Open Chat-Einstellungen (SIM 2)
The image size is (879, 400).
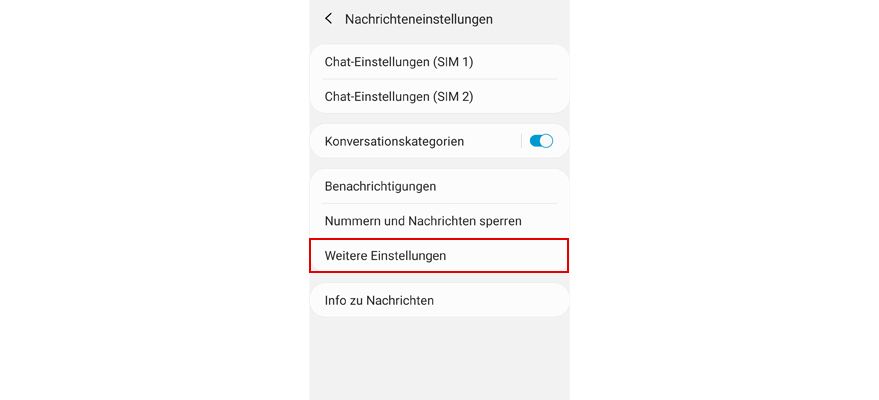click(x=398, y=97)
